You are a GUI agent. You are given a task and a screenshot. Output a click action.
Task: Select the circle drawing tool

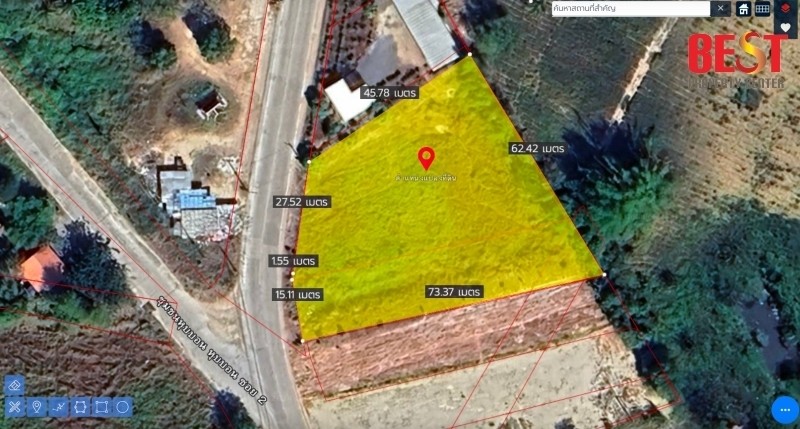[x=122, y=406]
